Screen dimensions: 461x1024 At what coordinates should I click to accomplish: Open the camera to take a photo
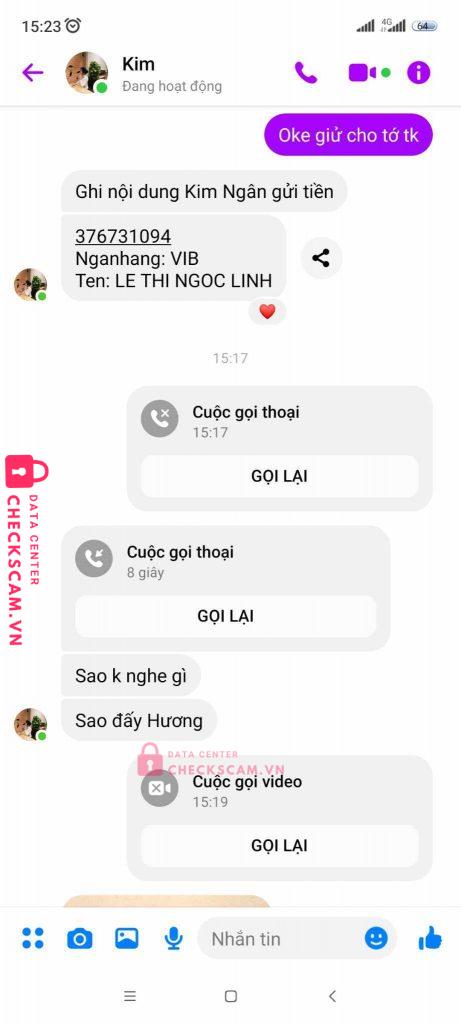point(80,939)
